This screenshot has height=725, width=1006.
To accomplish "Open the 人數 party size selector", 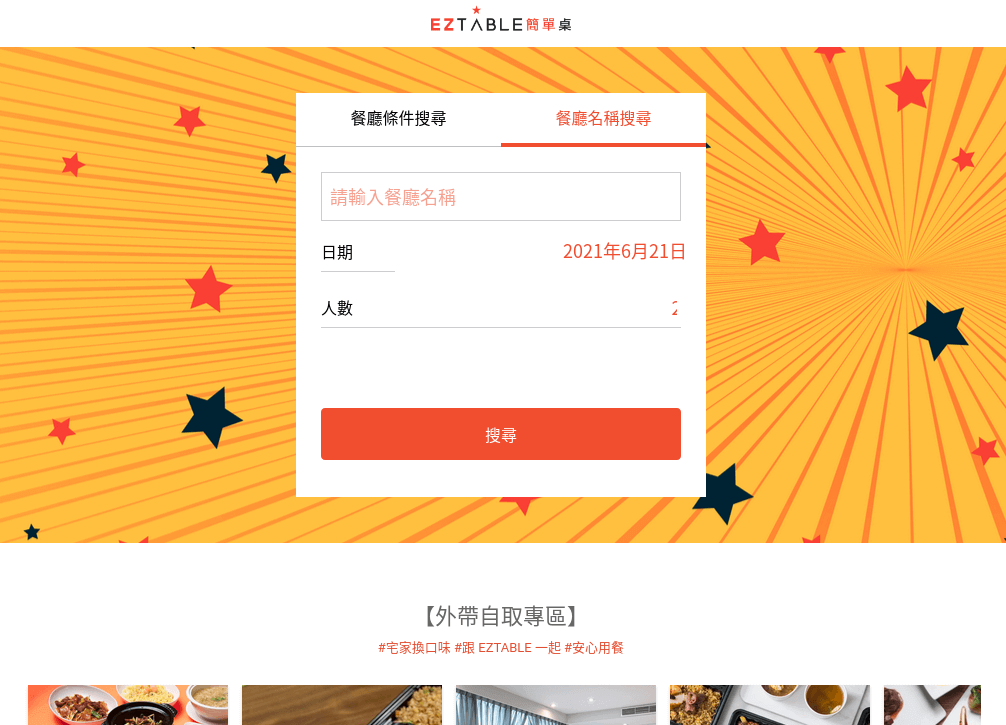I will click(x=500, y=309).
